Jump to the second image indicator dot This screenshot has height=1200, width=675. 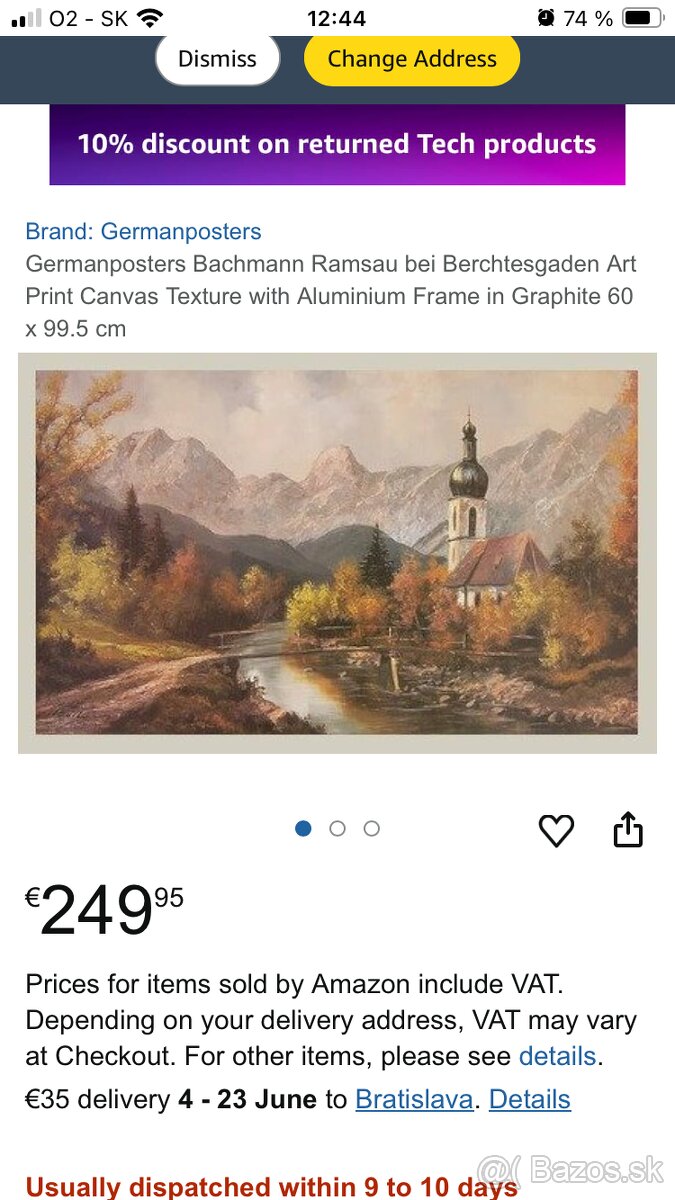(x=337, y=829)
